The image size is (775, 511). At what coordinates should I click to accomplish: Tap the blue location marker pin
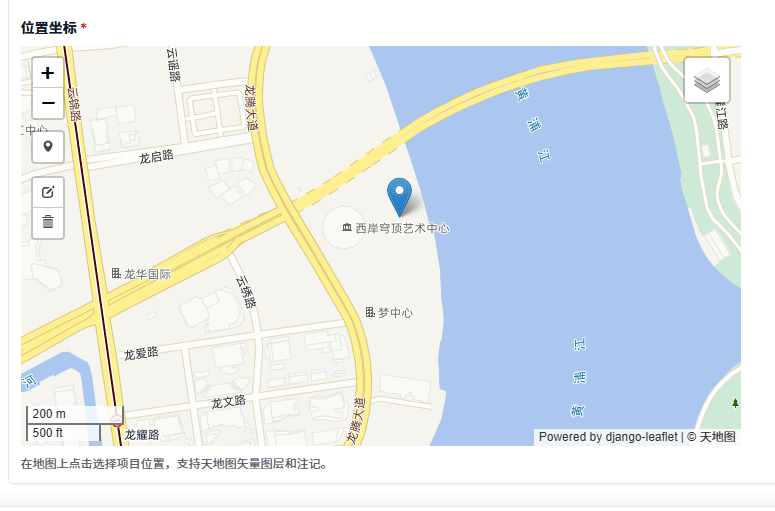click(399, 196)
